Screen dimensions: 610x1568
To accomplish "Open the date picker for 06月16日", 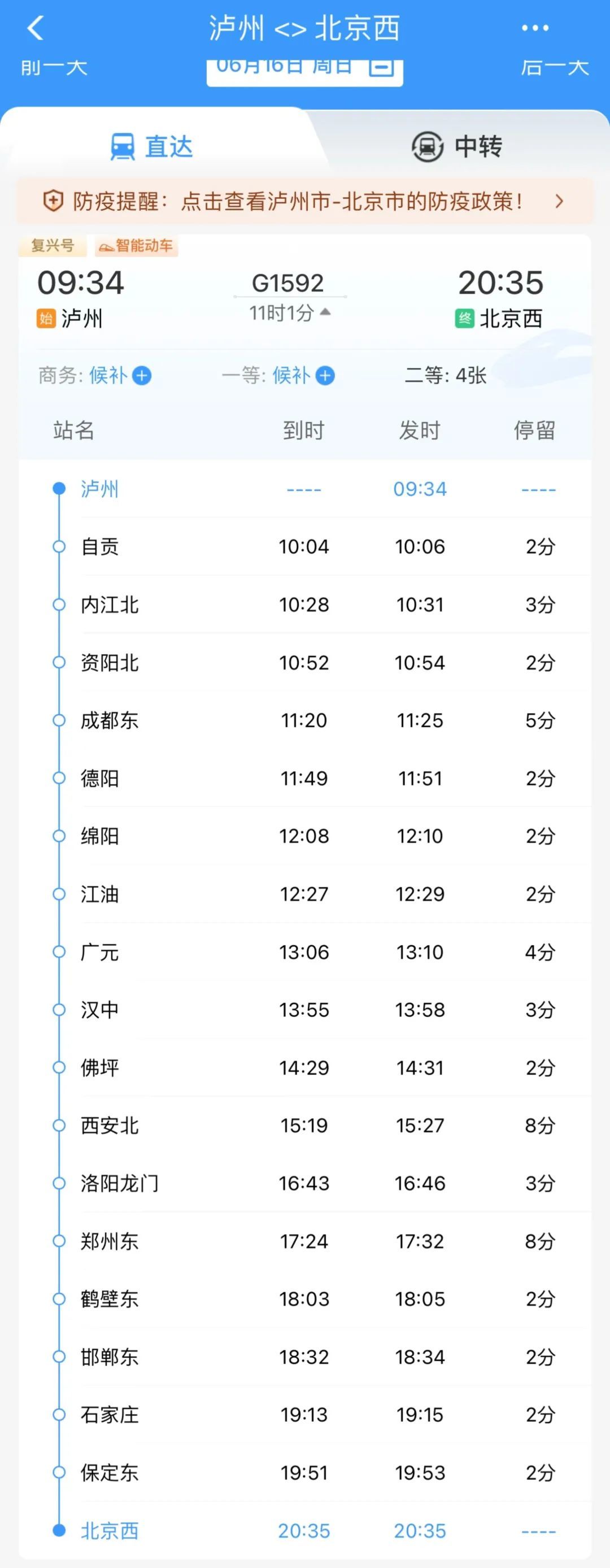I will [x=304, y=69].
